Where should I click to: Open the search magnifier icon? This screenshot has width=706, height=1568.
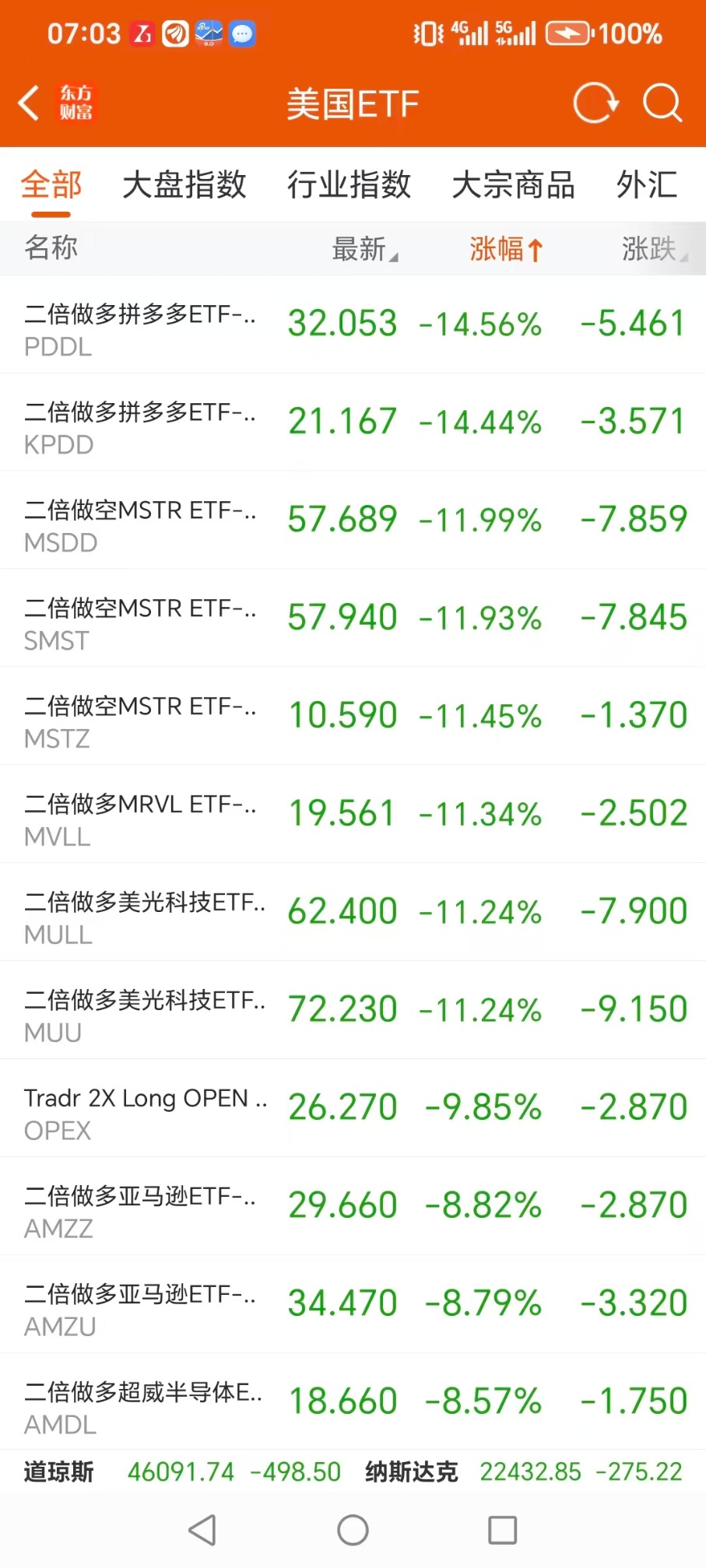[662, 103]
